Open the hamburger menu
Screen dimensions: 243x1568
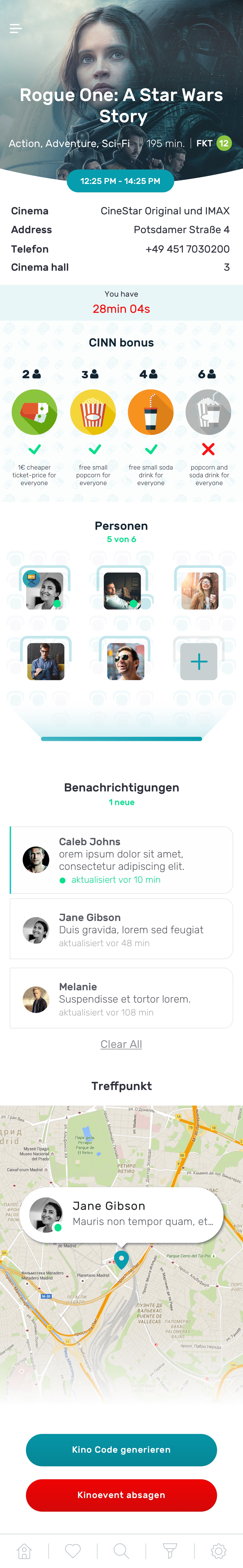pos(16,29)
